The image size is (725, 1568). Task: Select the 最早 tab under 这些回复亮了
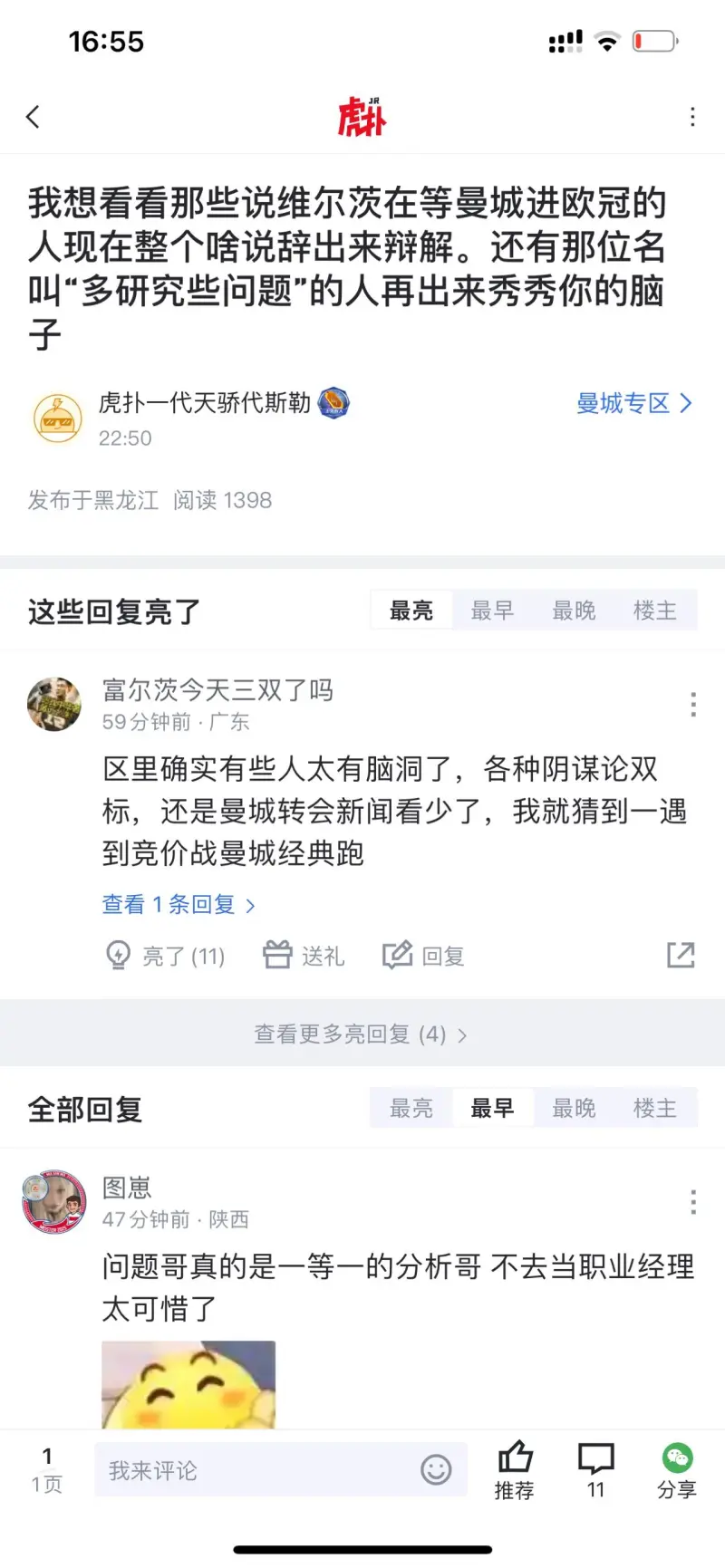492,611
